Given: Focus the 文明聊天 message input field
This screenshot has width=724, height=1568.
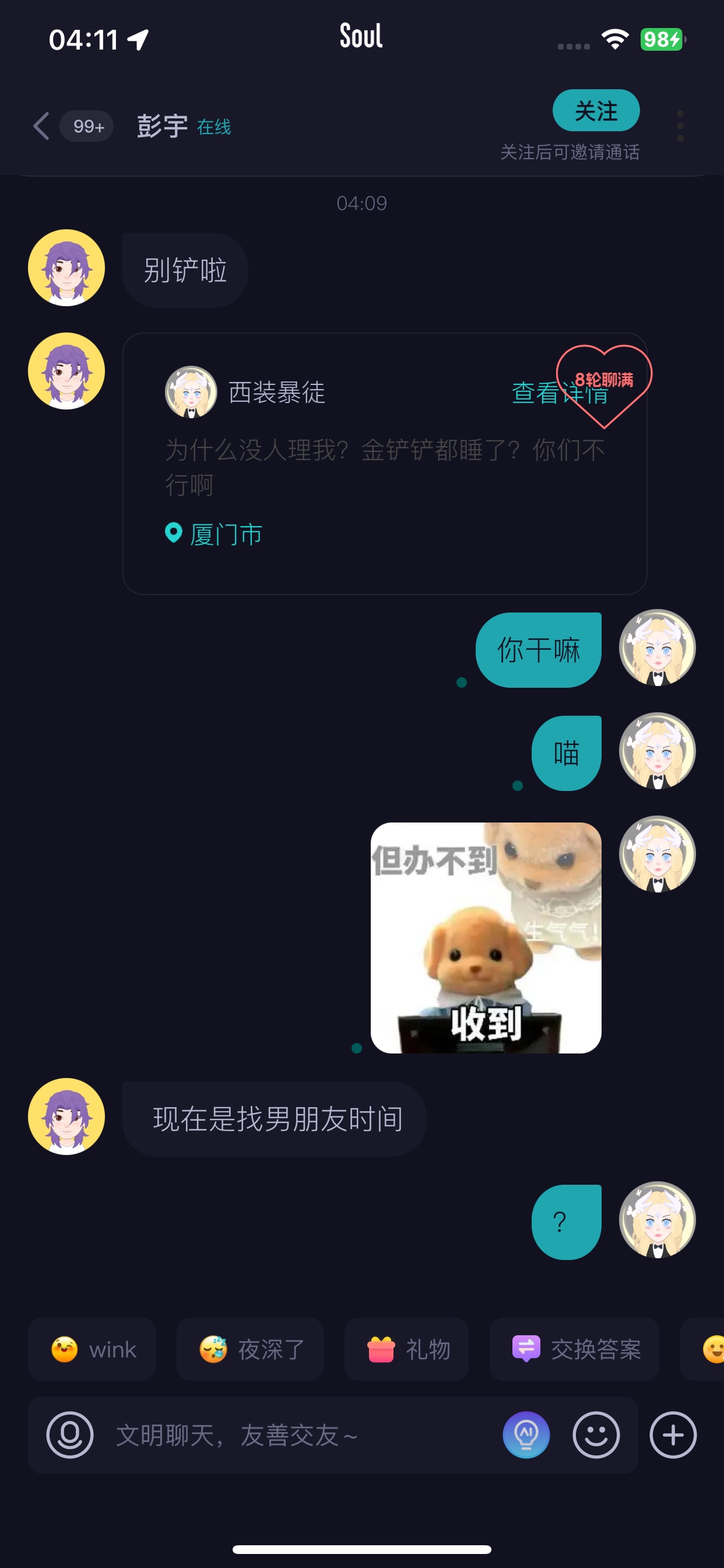Looking at the screenshot, I should point(298,1434).
